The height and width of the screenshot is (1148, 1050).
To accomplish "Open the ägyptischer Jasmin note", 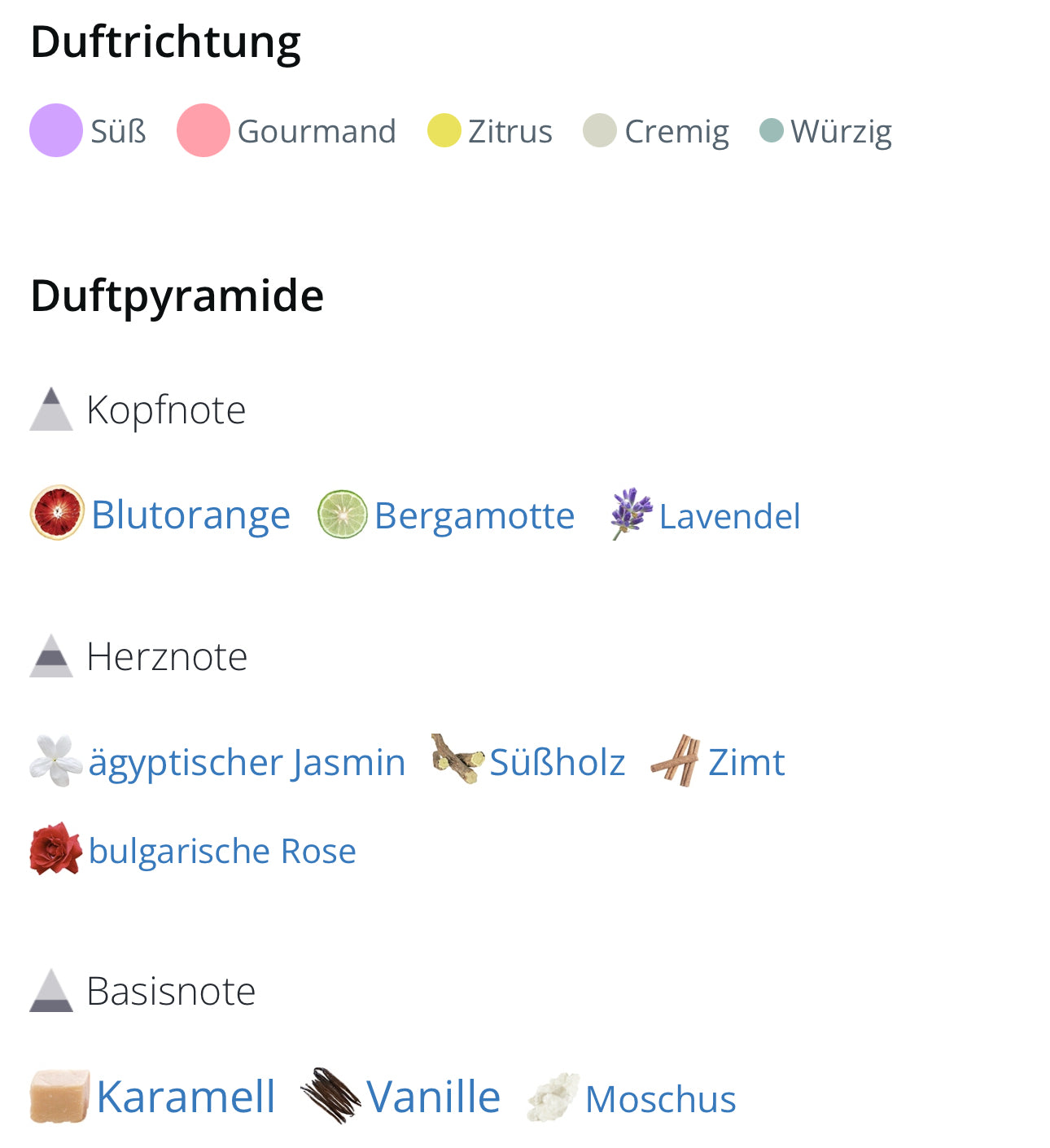I will 246,762.
